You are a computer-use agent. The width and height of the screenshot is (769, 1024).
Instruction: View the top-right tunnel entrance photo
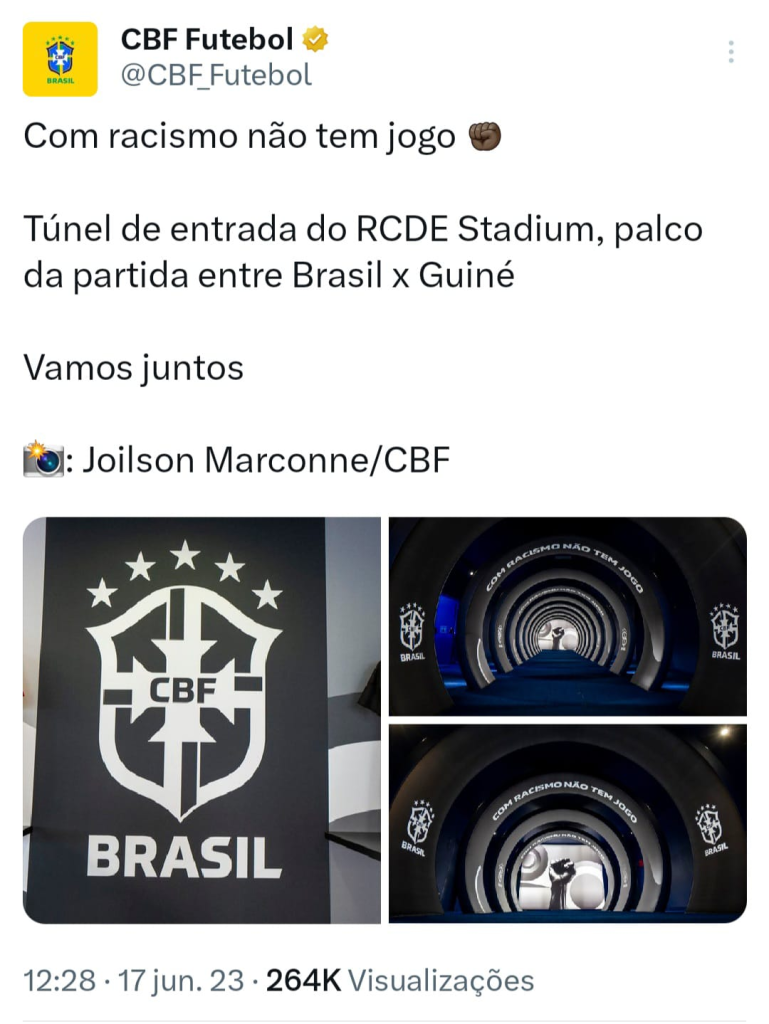pyautogui.click(x=567, y=616)
